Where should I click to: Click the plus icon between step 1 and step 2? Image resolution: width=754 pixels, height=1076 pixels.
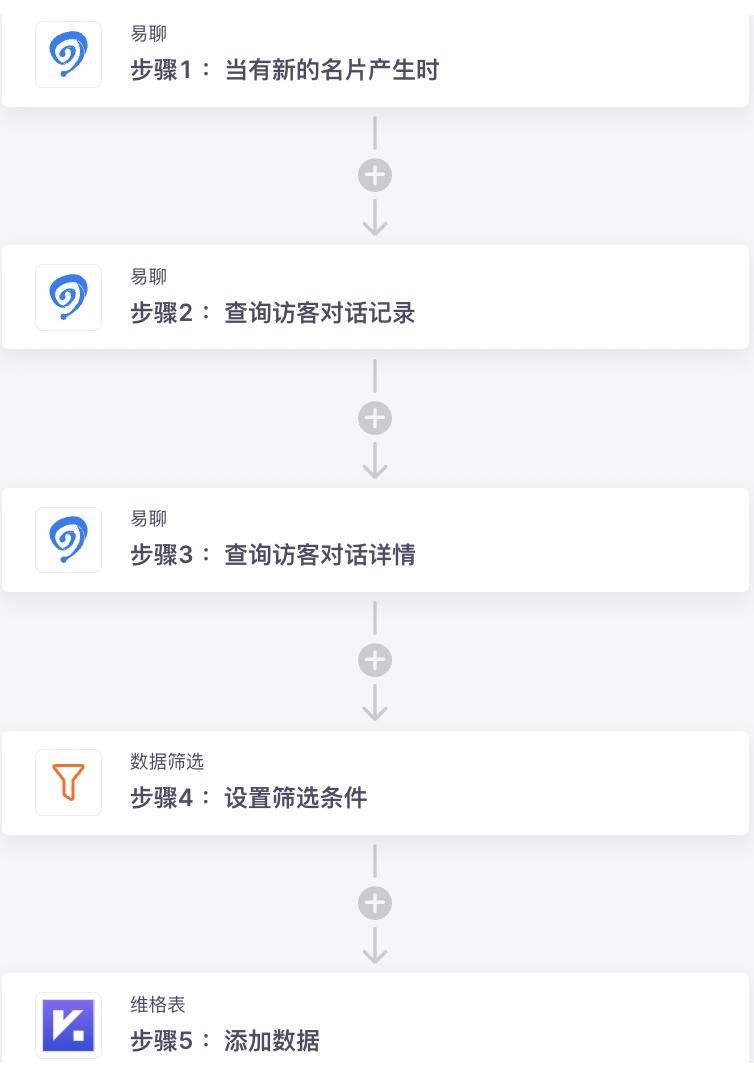[375, 175]
